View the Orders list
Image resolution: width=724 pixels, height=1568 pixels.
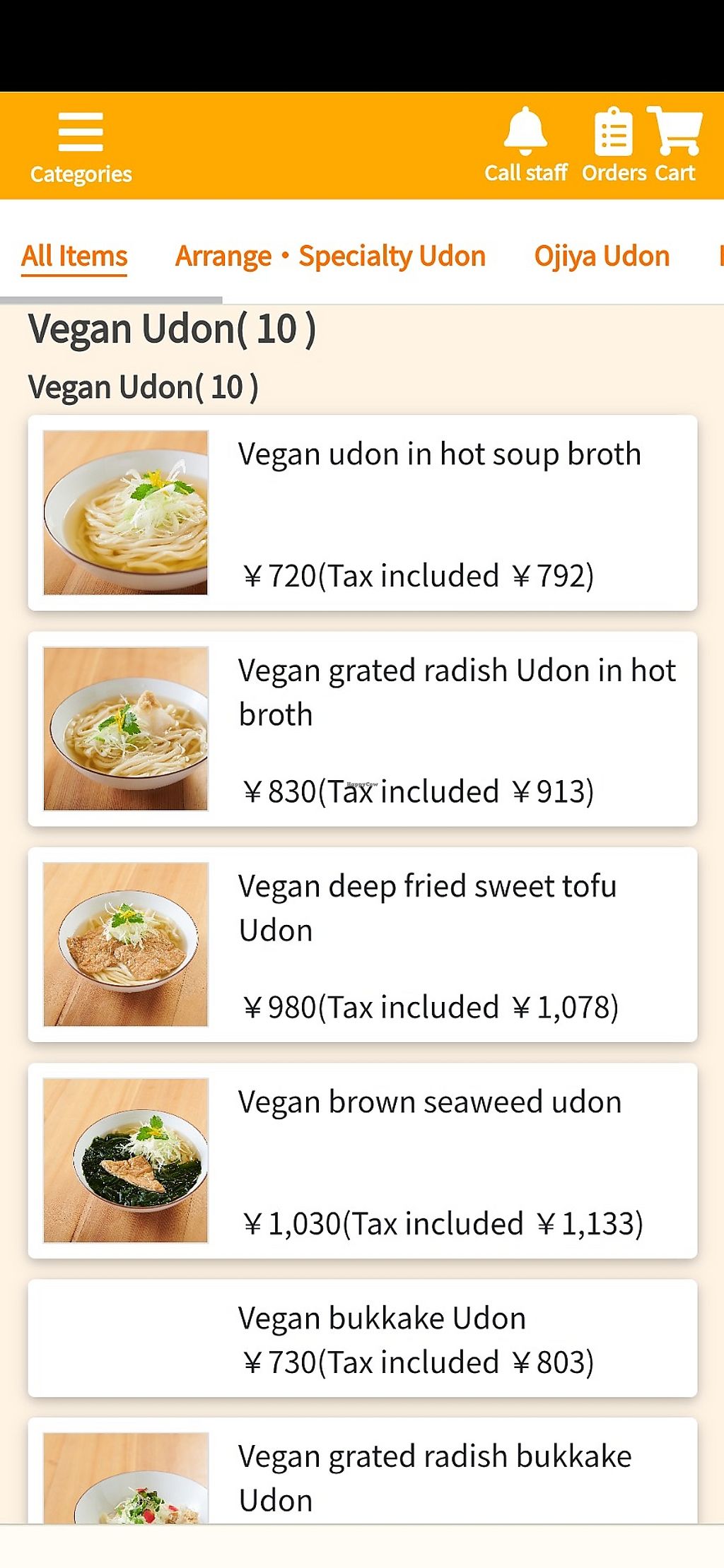tap(614, 146)
